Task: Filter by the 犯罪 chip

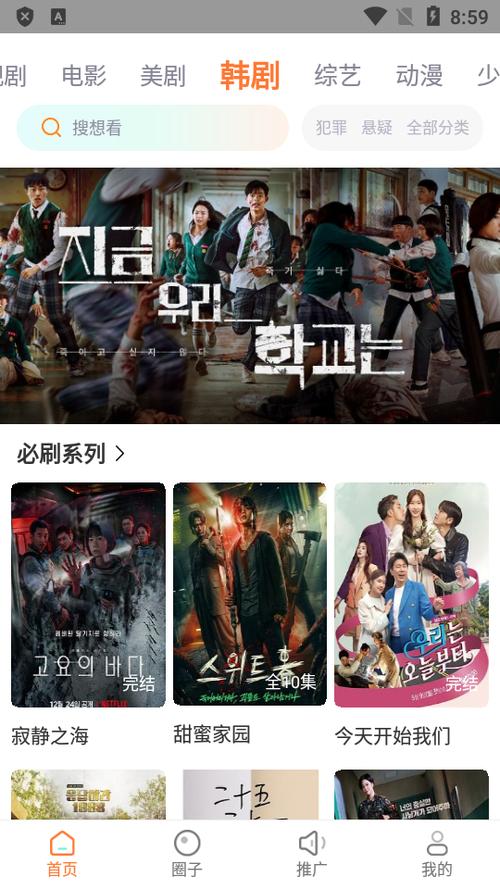Action: click(331, 128)
